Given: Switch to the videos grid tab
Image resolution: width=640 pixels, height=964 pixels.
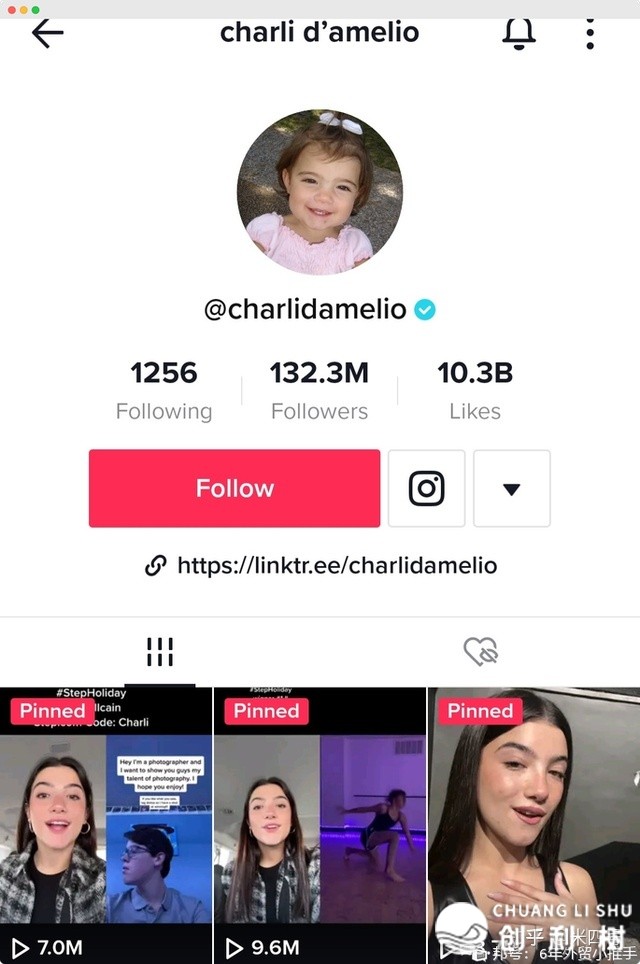Looking at the screenshot, I should click(160, 652).
